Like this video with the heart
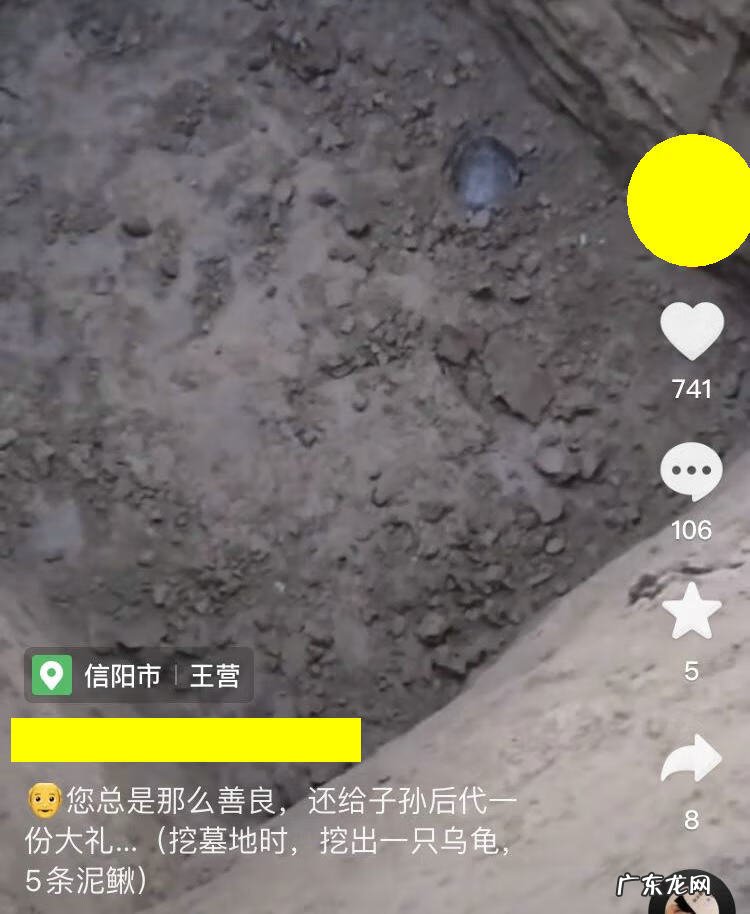 [692, 330]
